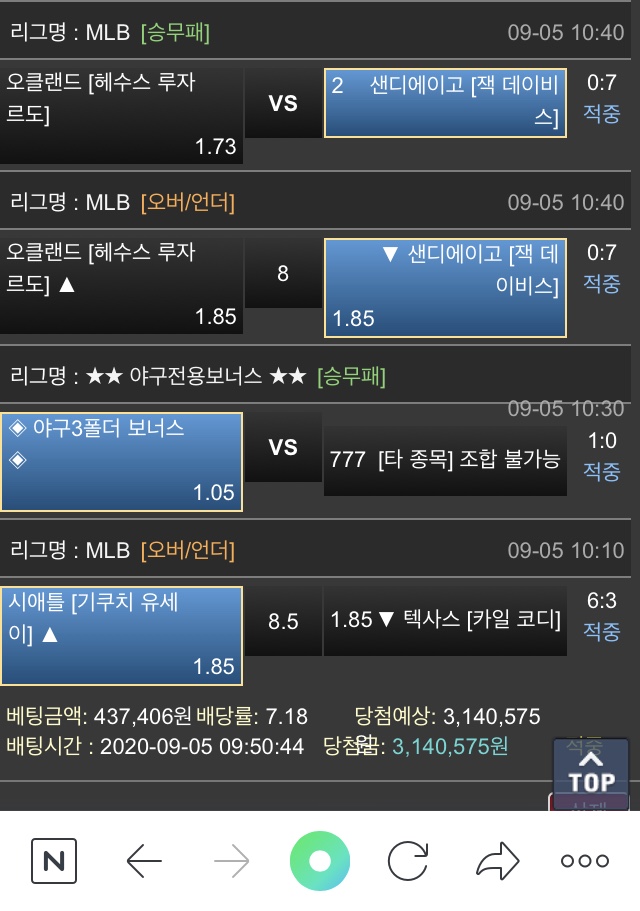Open the three-dot more menu

click(x=585, y=861)
